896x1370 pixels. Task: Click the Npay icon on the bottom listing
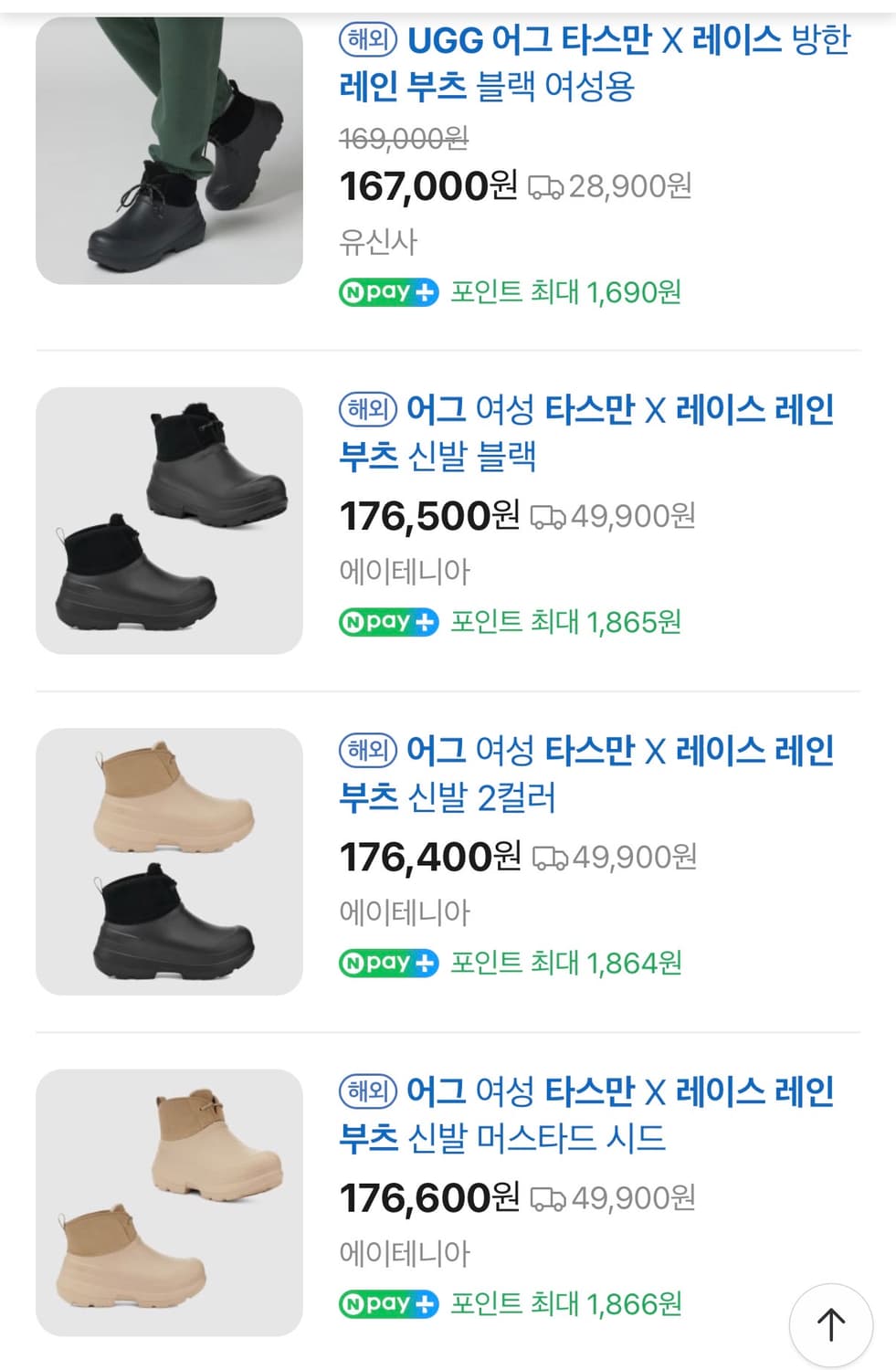387,1303
